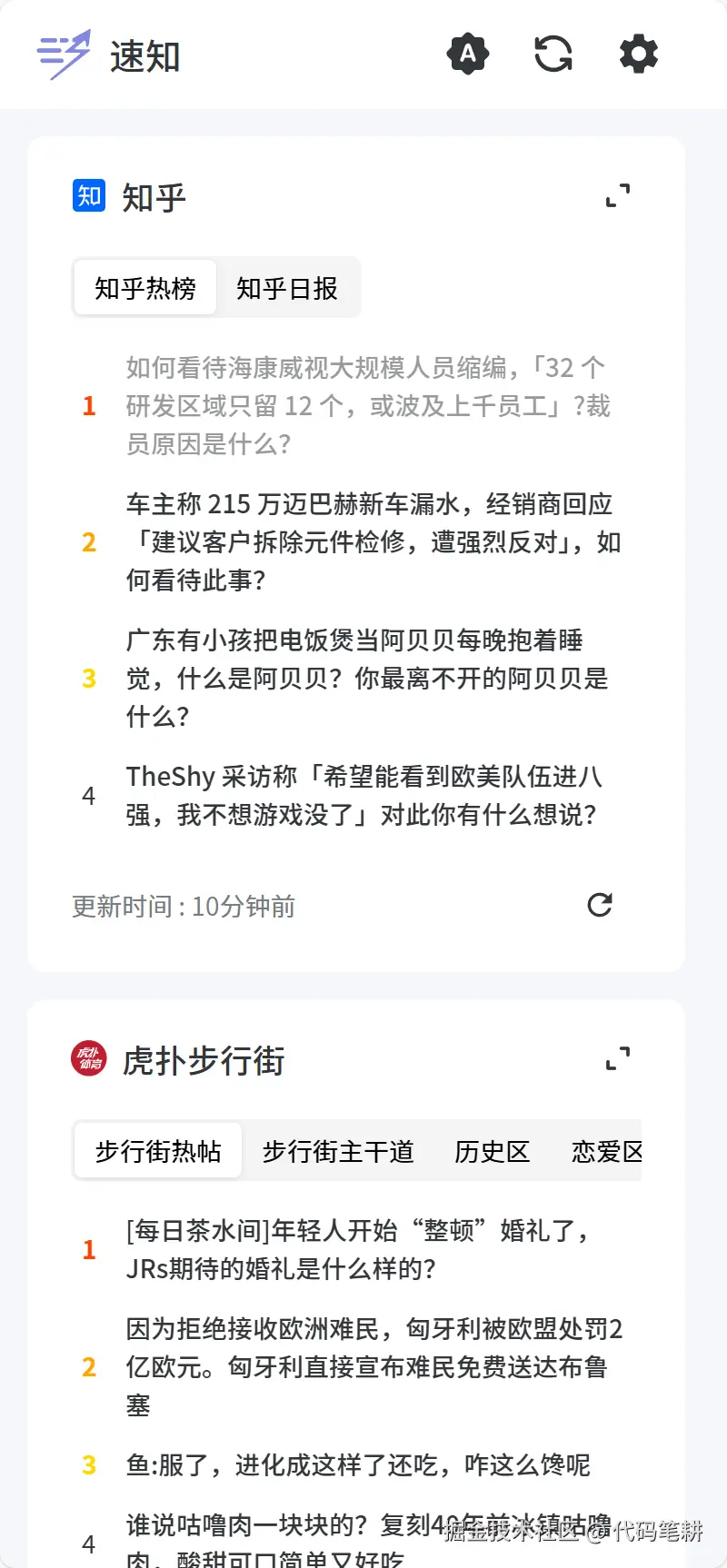The height and width of the screenshot is (1568, 727).
Task: Open the 鱼:服了 post
Action: click(358, 1464)
